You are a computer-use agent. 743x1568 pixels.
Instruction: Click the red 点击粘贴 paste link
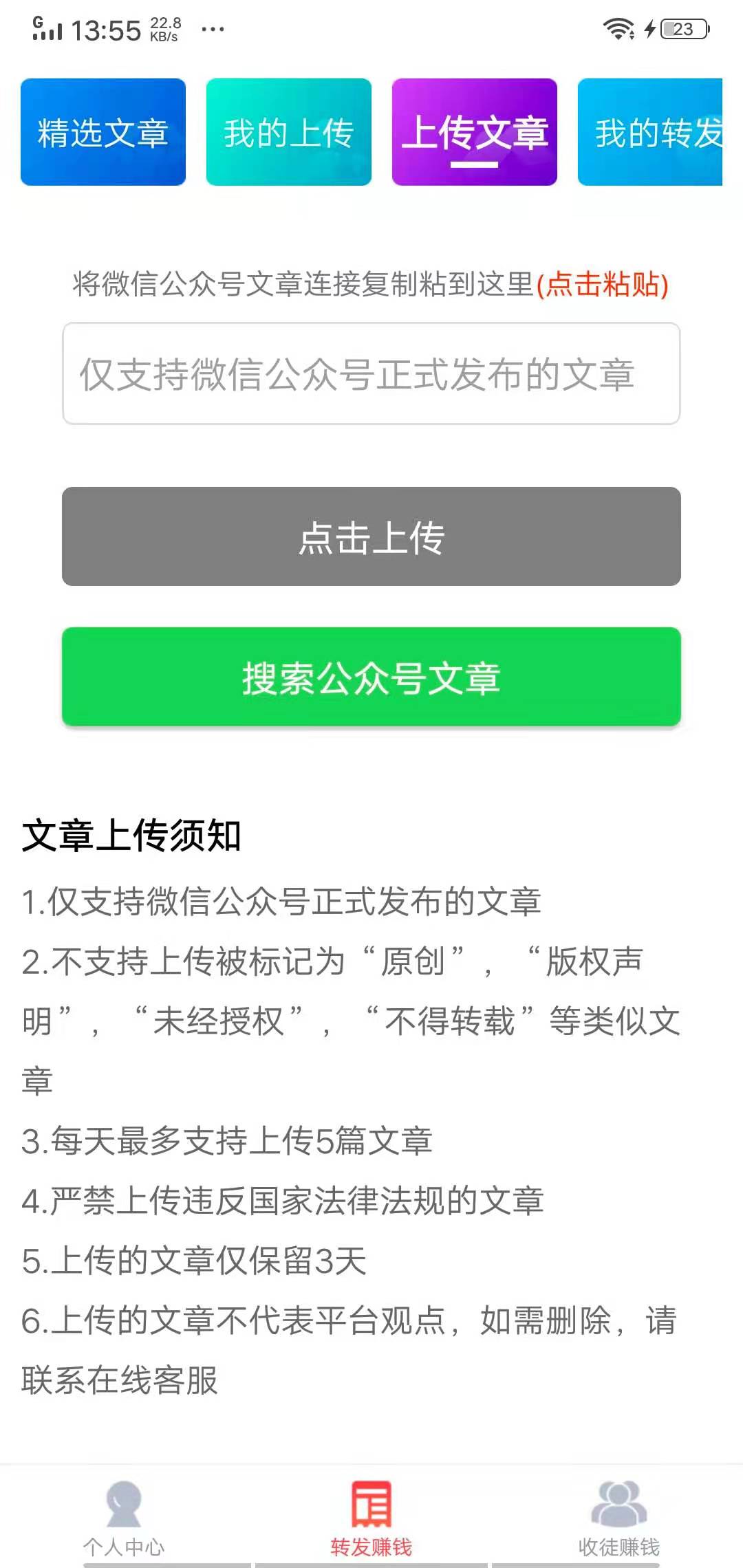point(603,284)
